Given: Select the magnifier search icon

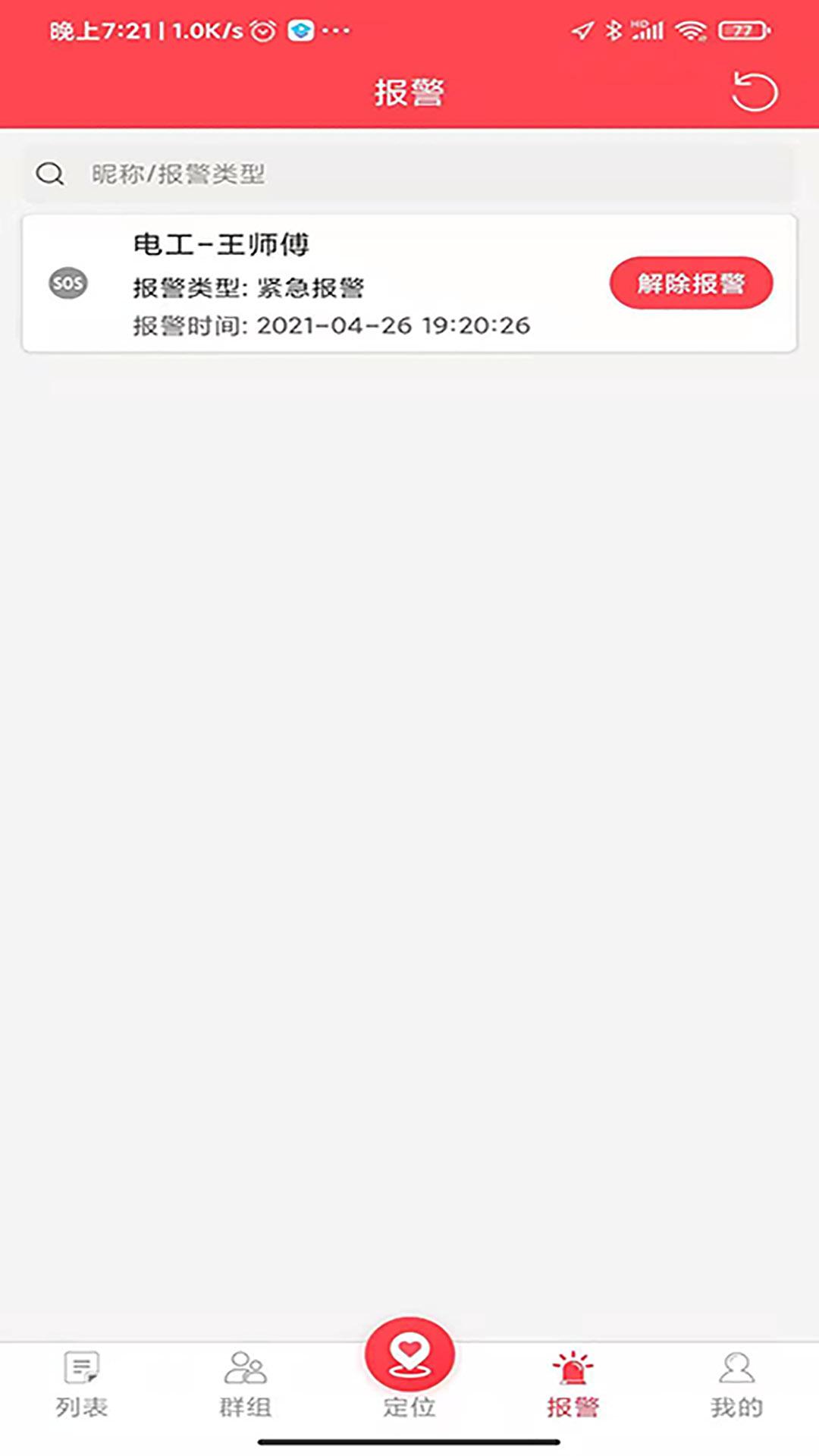Looking at the screenshot, I should tap(50, 174).
